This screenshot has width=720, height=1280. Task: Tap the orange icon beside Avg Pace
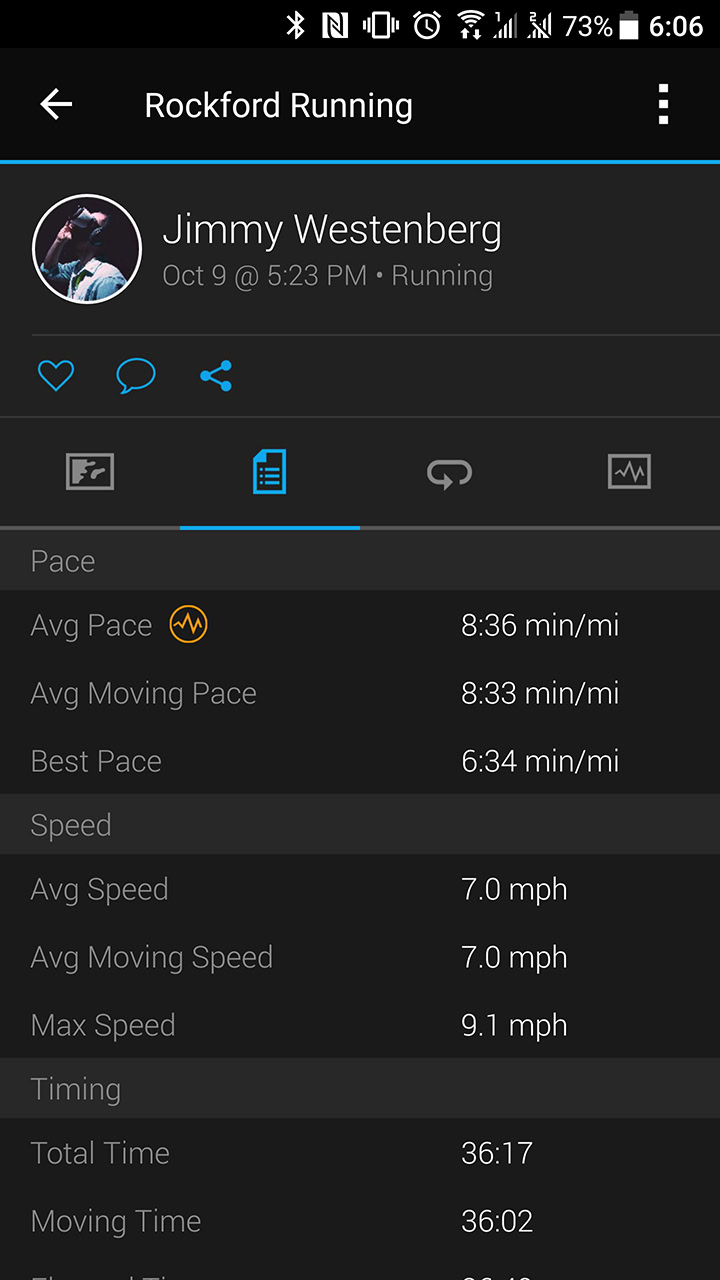(188, 625)
